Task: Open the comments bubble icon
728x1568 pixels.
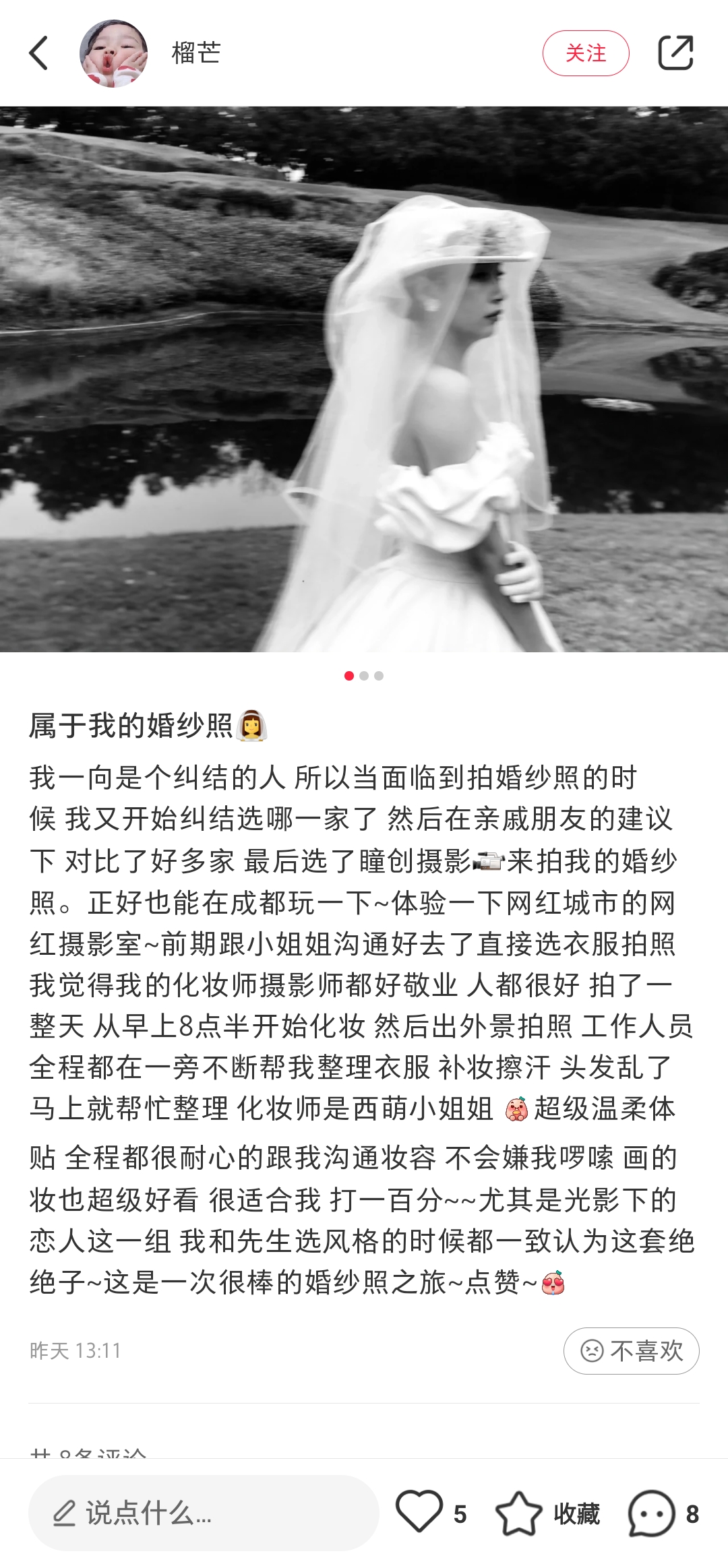Action: click(x=651, y=1513)
